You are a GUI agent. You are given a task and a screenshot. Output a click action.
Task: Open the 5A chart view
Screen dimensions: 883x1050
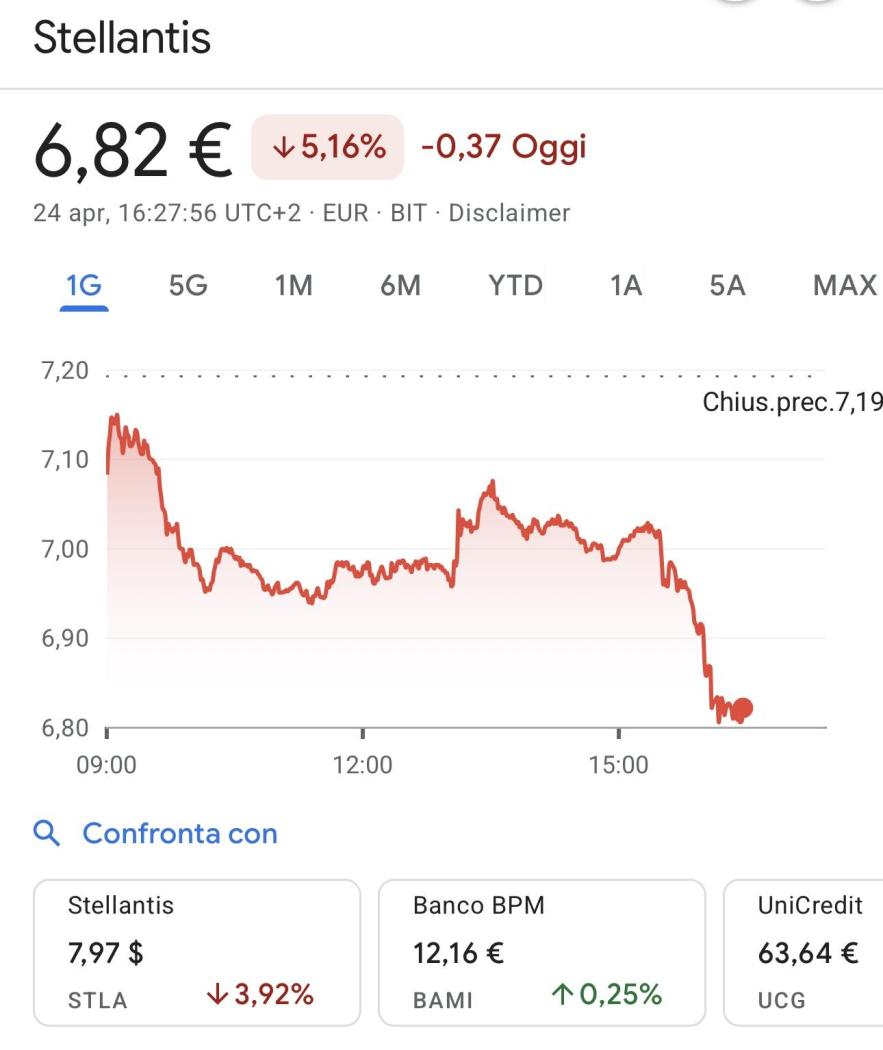[x=728, y=286]
